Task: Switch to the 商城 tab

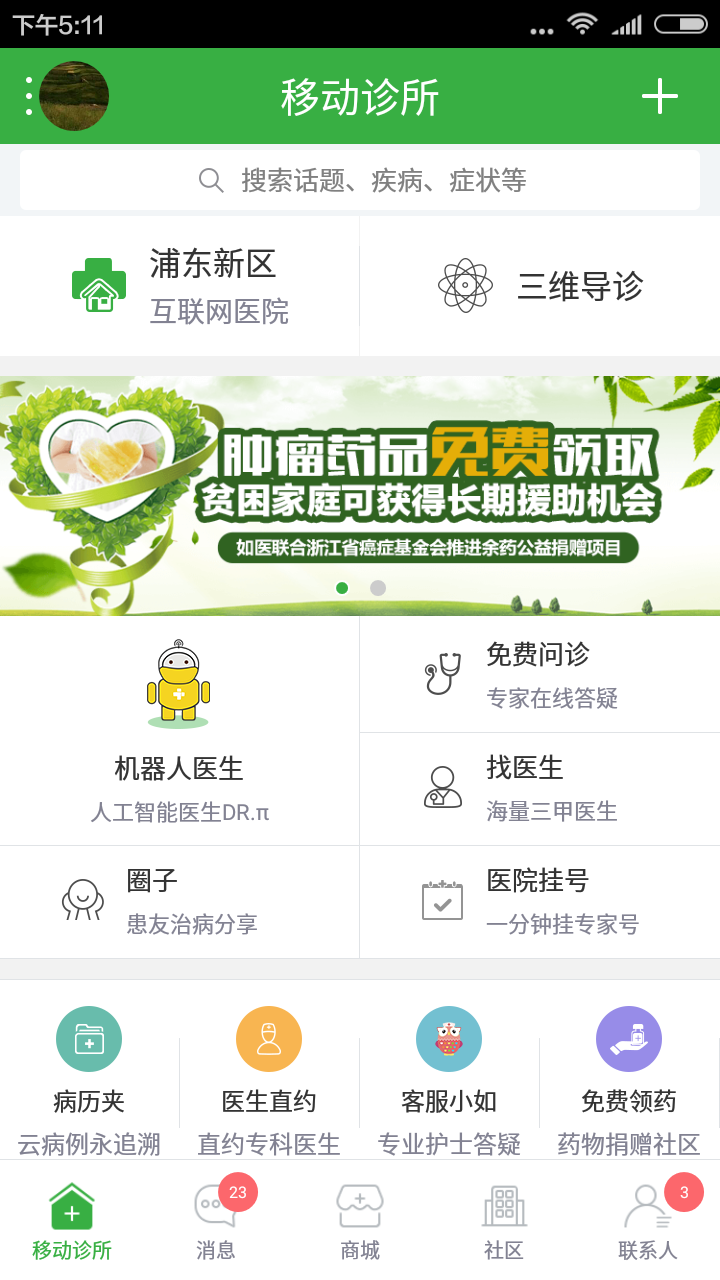Action: (360, 1220)
